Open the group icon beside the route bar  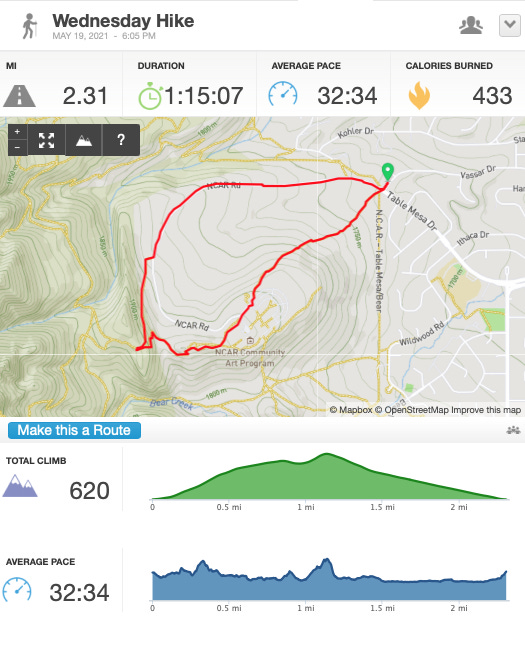click(x=513, y=430)
